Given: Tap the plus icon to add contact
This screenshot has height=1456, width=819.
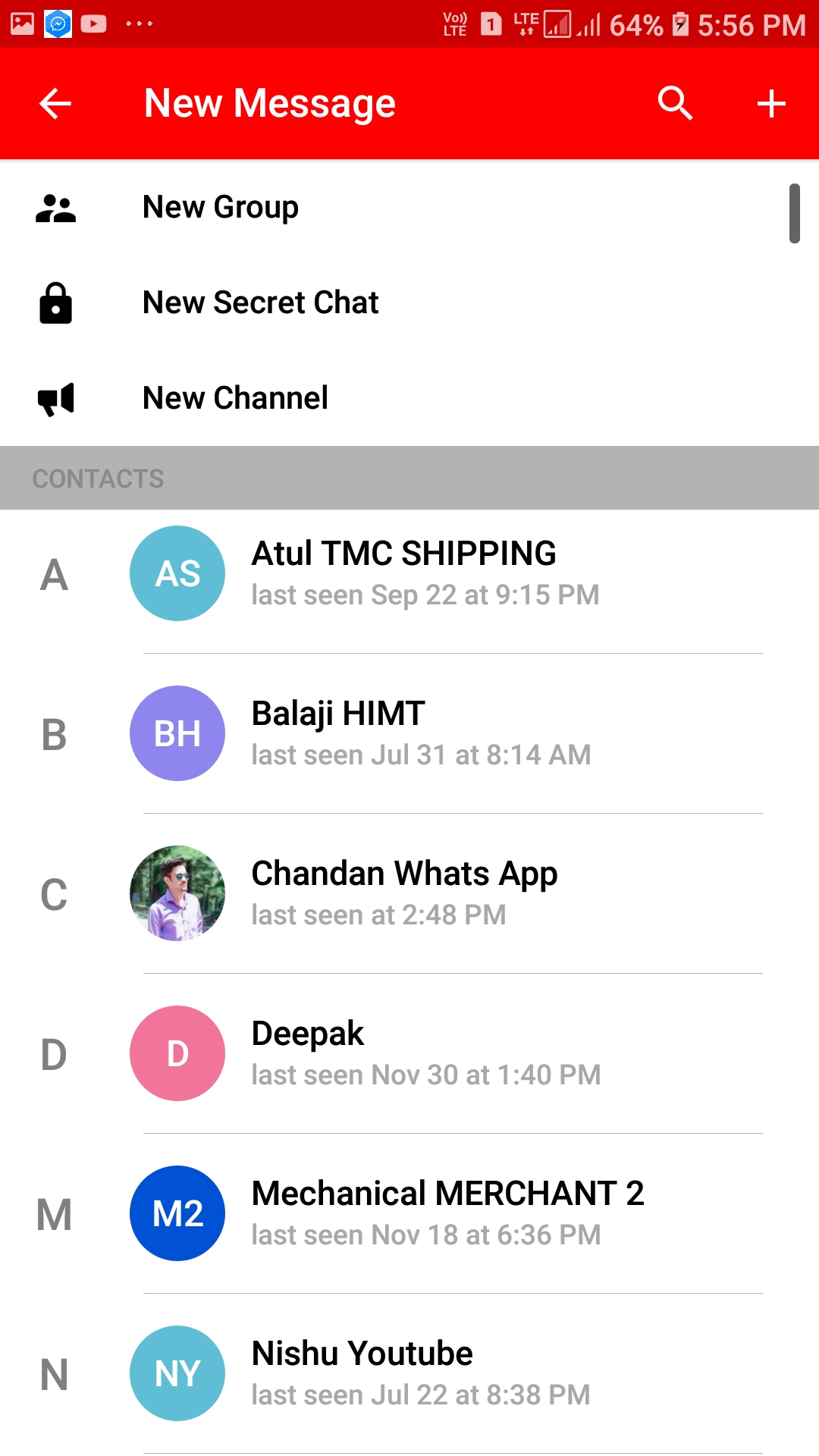Looking at the screenshot, I should click(x=770, y=103).
